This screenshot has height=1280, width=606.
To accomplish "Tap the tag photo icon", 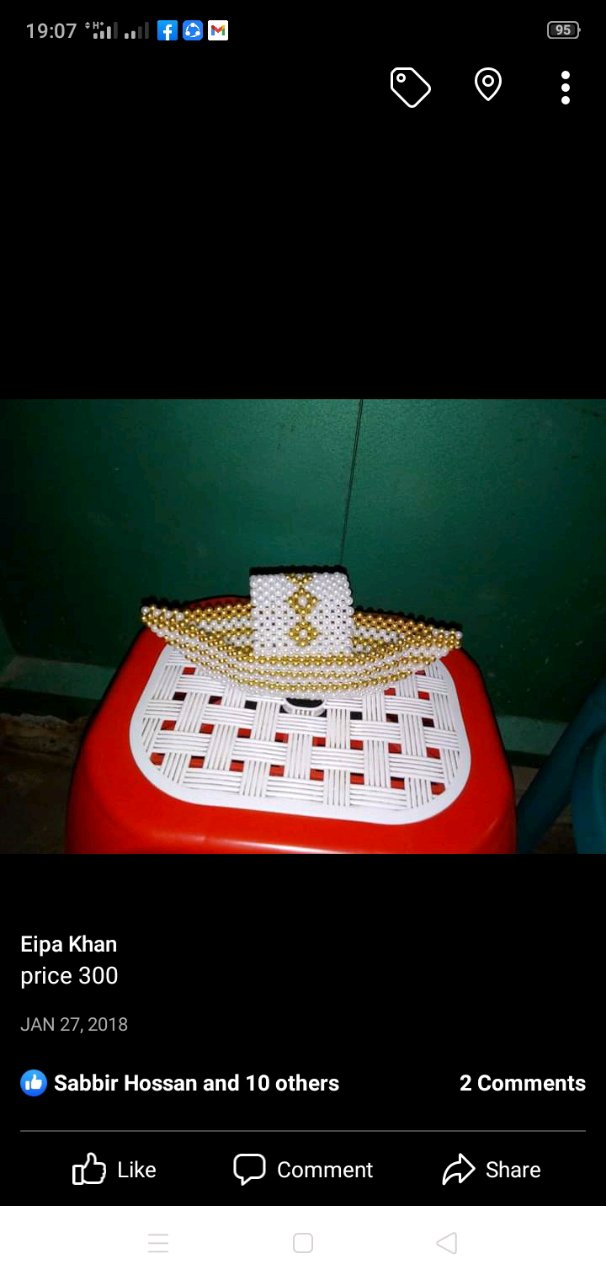I will pos(410,87).
